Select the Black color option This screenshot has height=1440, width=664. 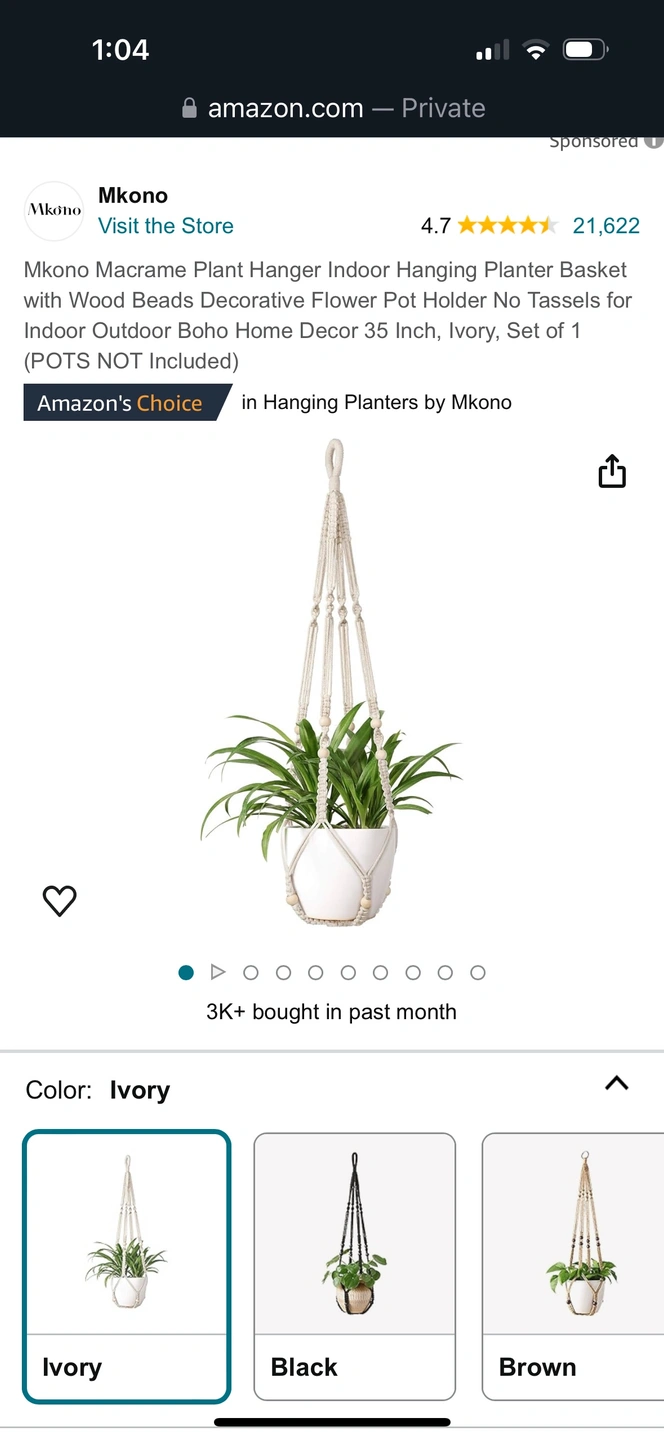pos(355,1267)
